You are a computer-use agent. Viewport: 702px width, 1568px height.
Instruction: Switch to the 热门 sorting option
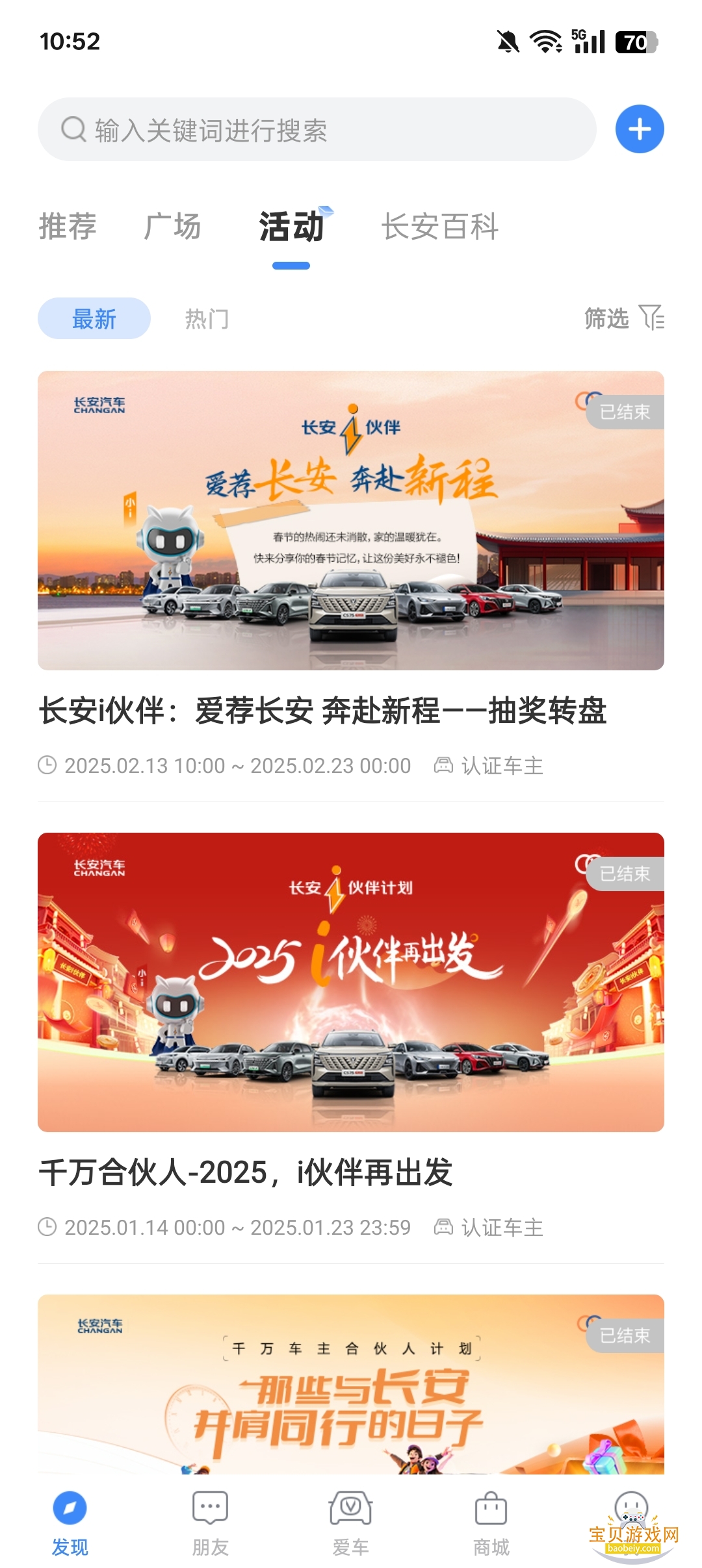(207, 318)
